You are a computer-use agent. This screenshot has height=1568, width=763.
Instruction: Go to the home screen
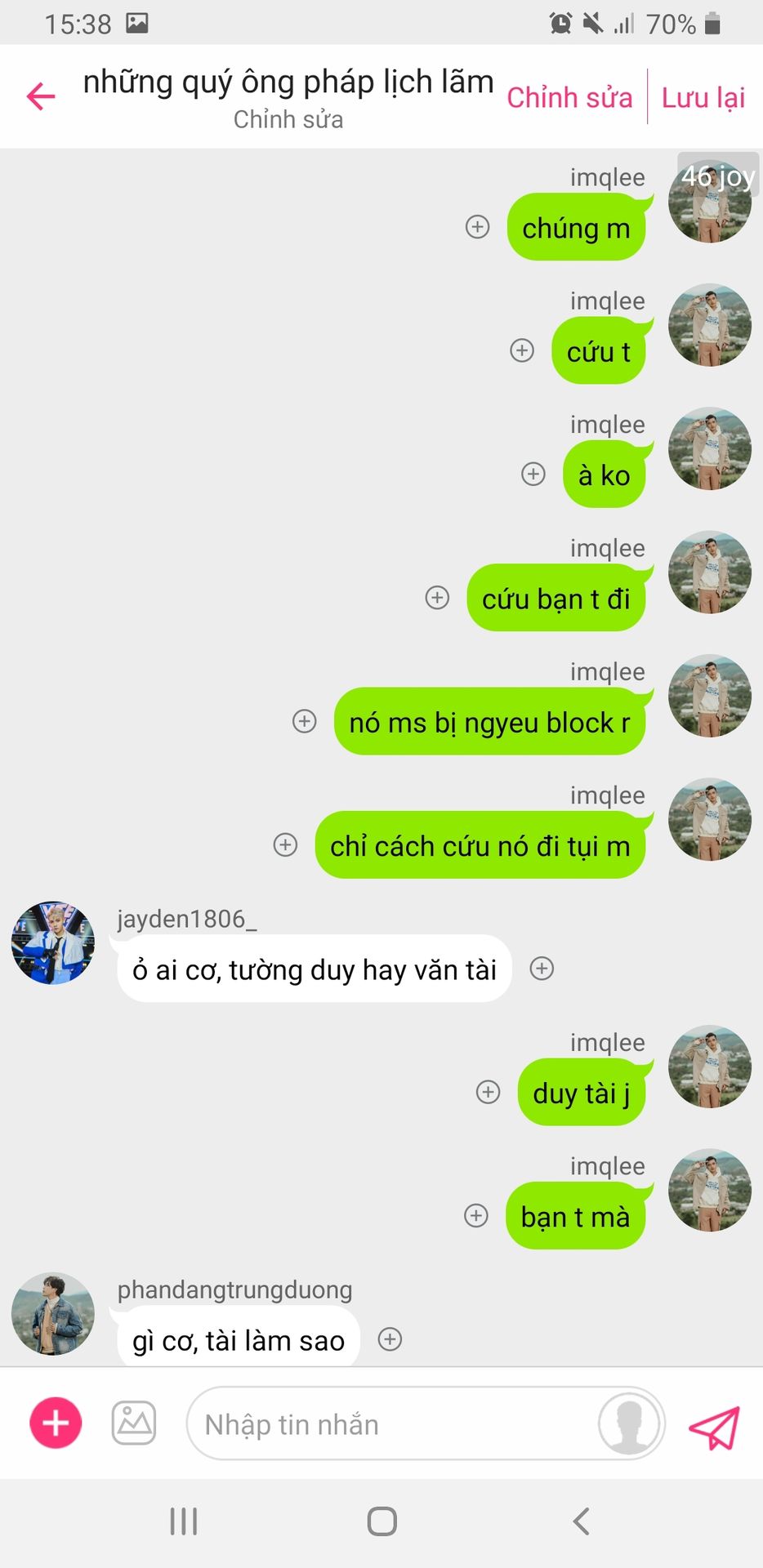click(382, 1521)
